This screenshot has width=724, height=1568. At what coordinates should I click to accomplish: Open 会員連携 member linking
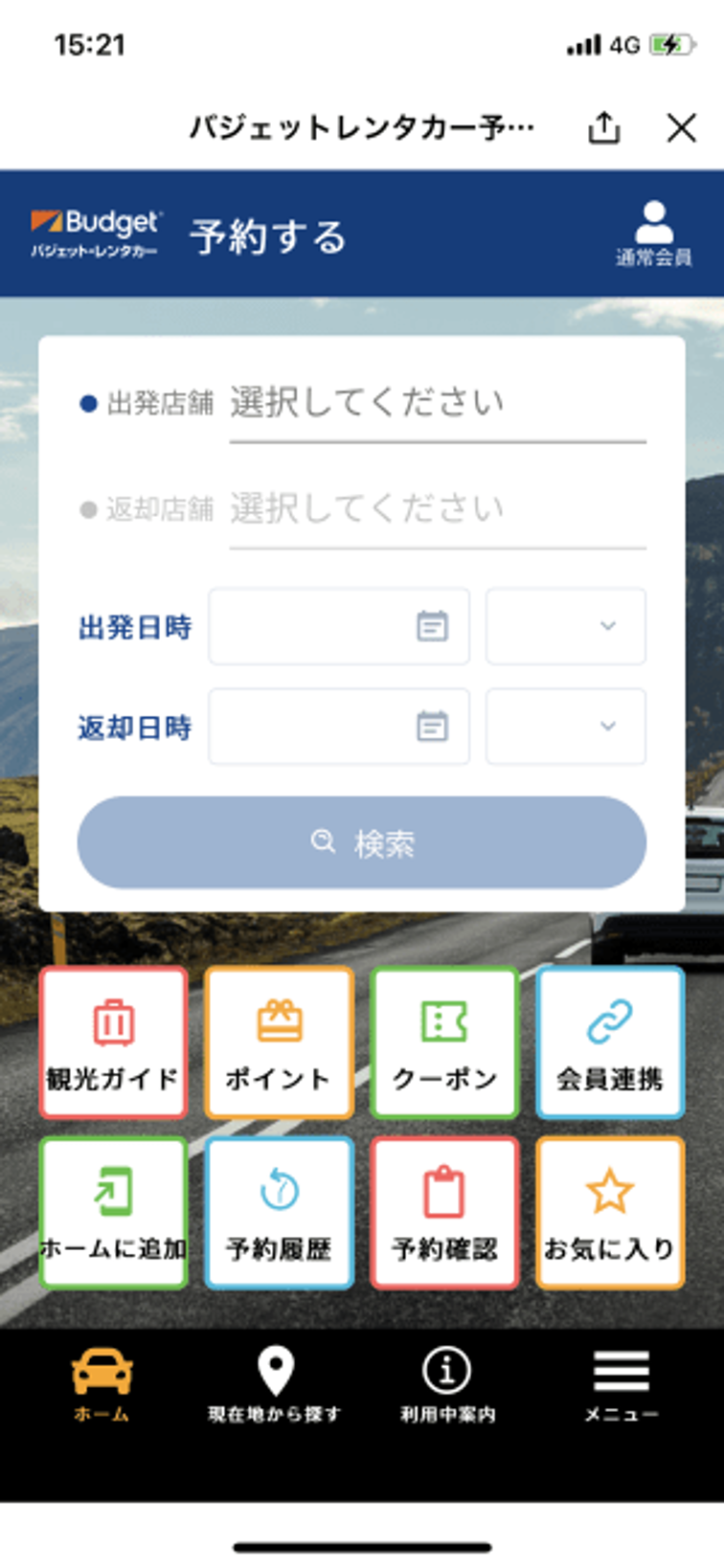610,1042
